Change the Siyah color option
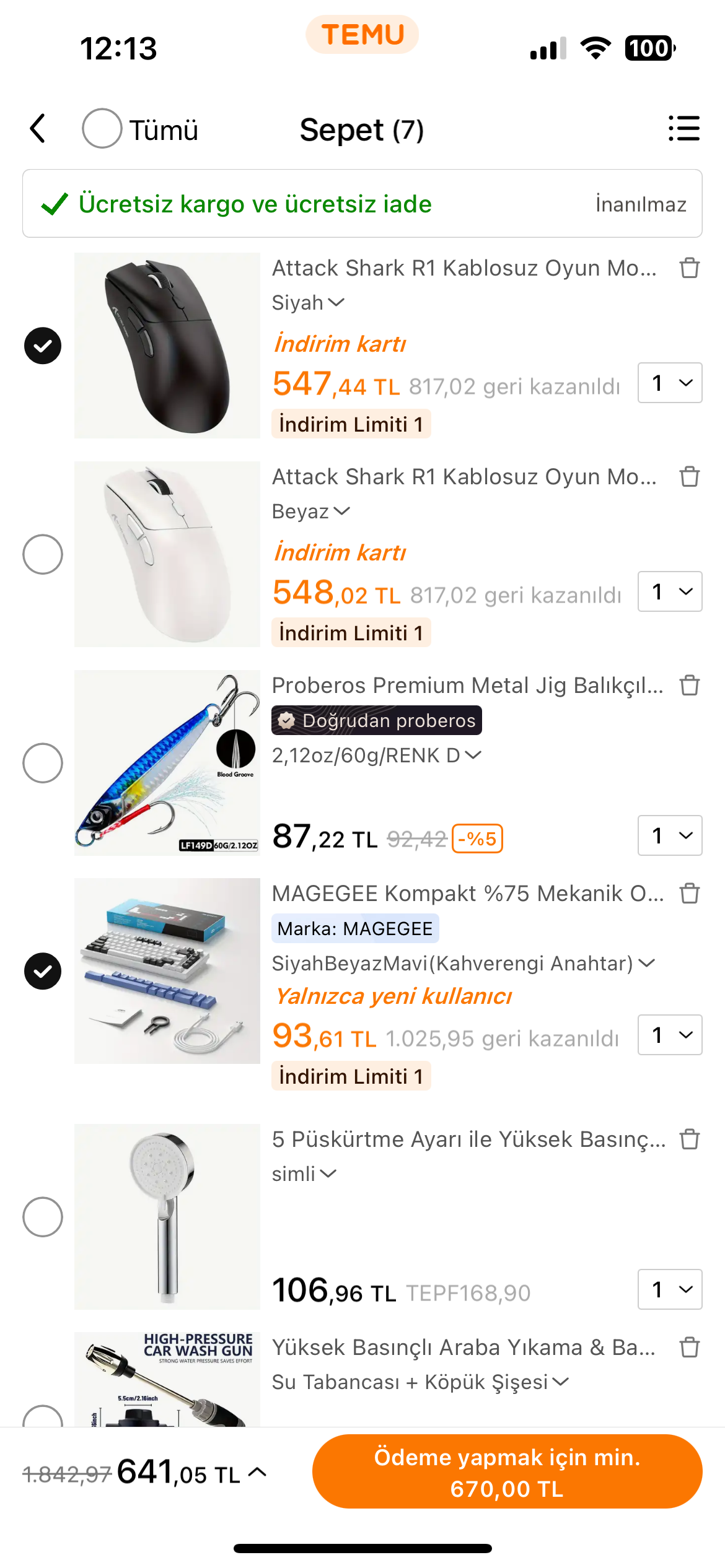This screenshot has height=1568, width=725. point(308,303)
